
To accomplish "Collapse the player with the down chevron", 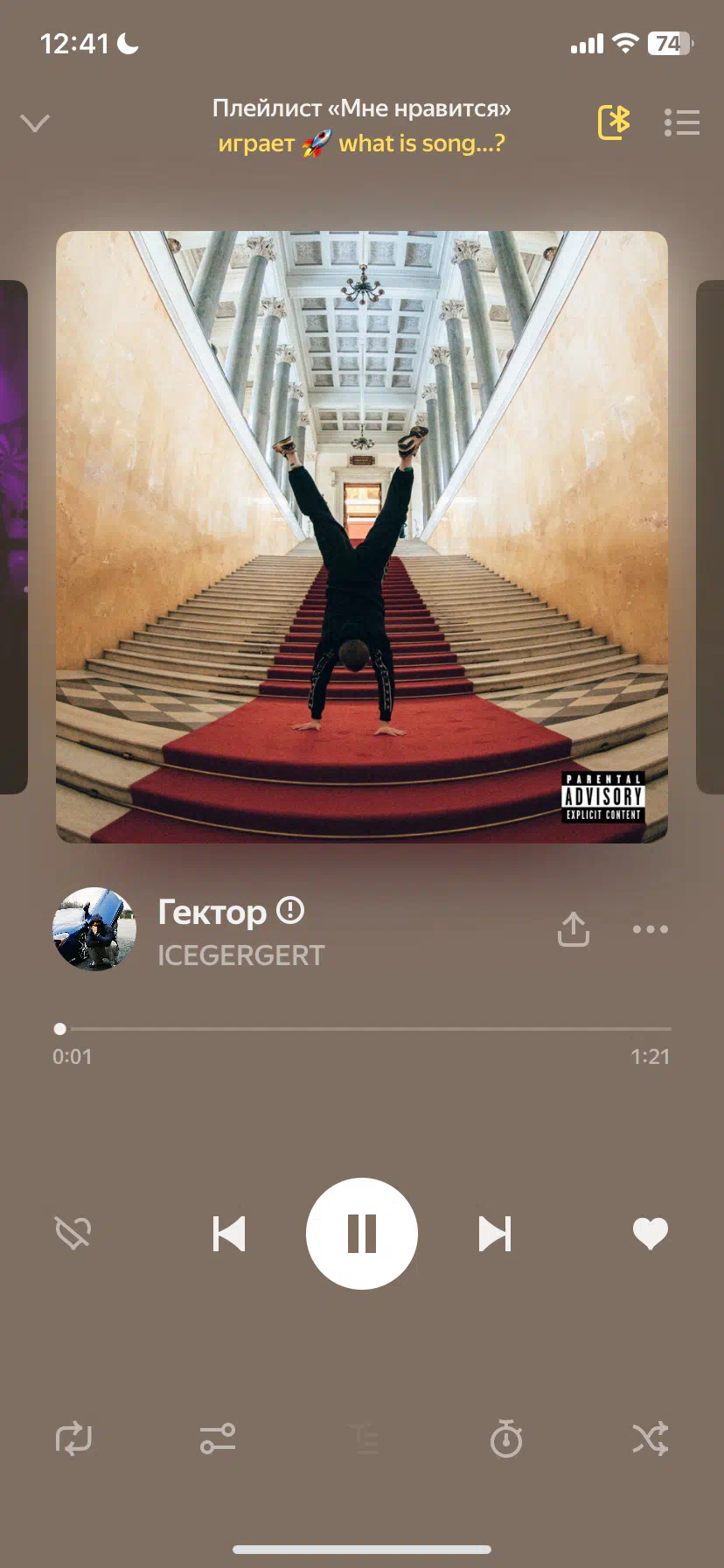I will [x=35, y=122].
